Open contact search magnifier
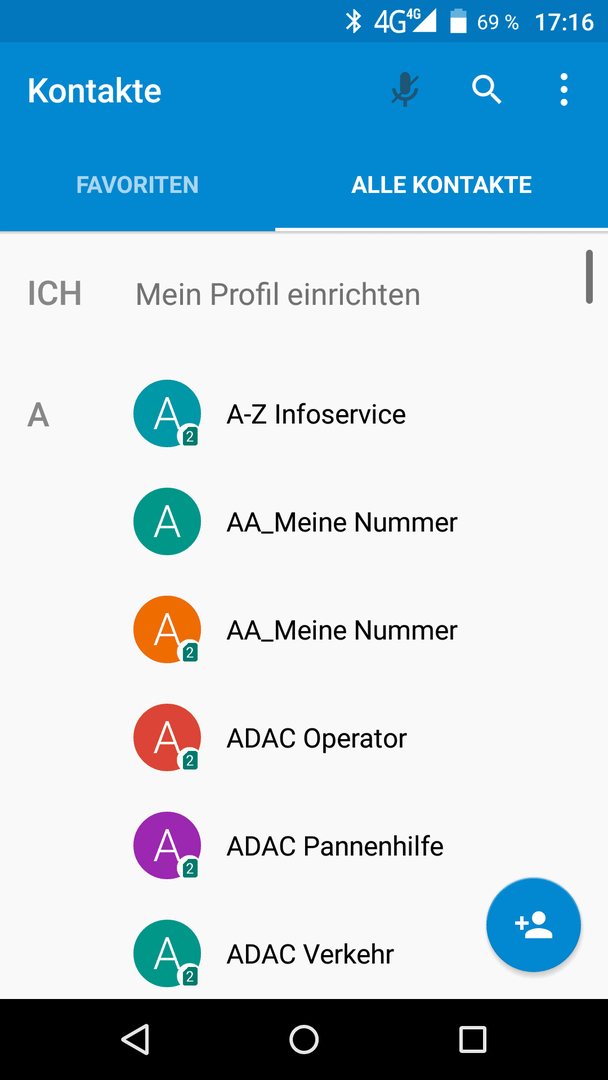Screen dimensions: 608x1080 pyautogui.click(x=486, y=90)
